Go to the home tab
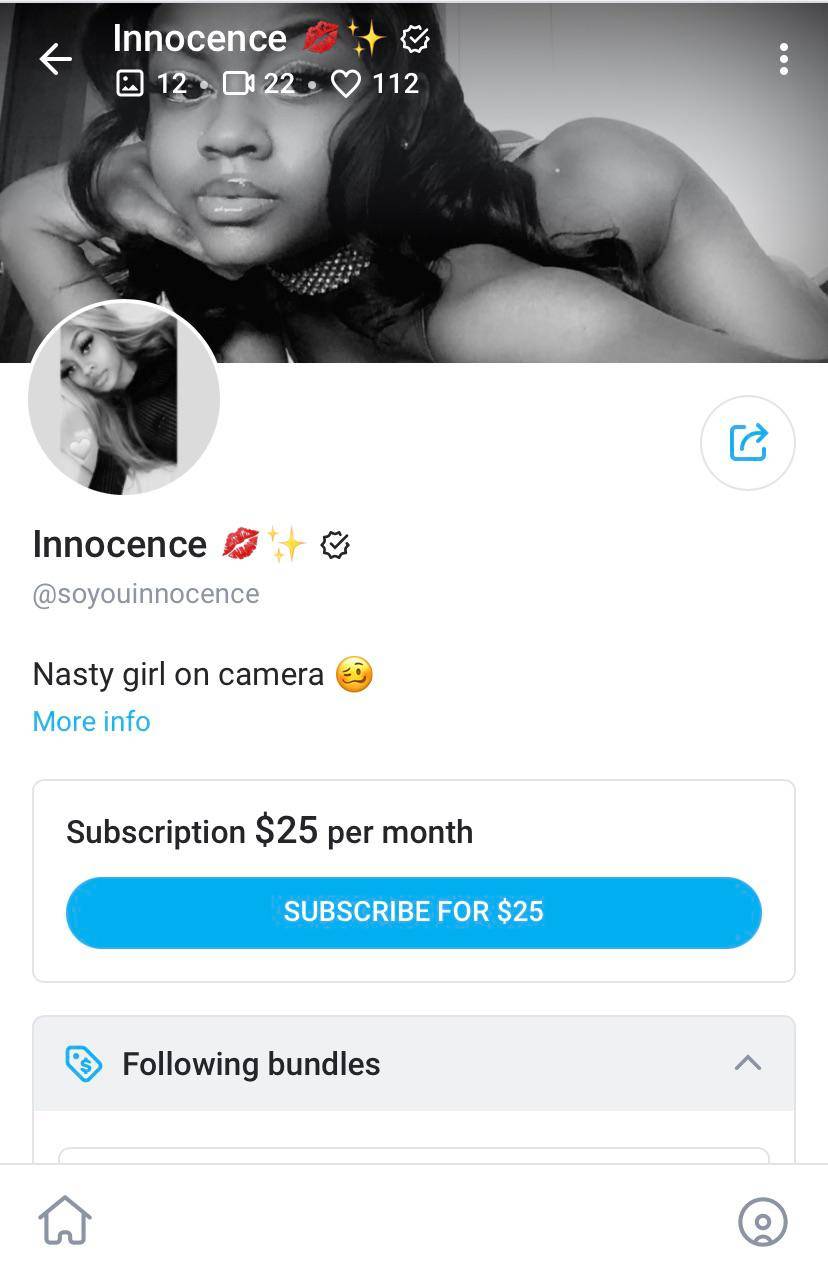The width and height of the screenshot is (828, 1261). pyautogui.click(x=65, y=1221)
